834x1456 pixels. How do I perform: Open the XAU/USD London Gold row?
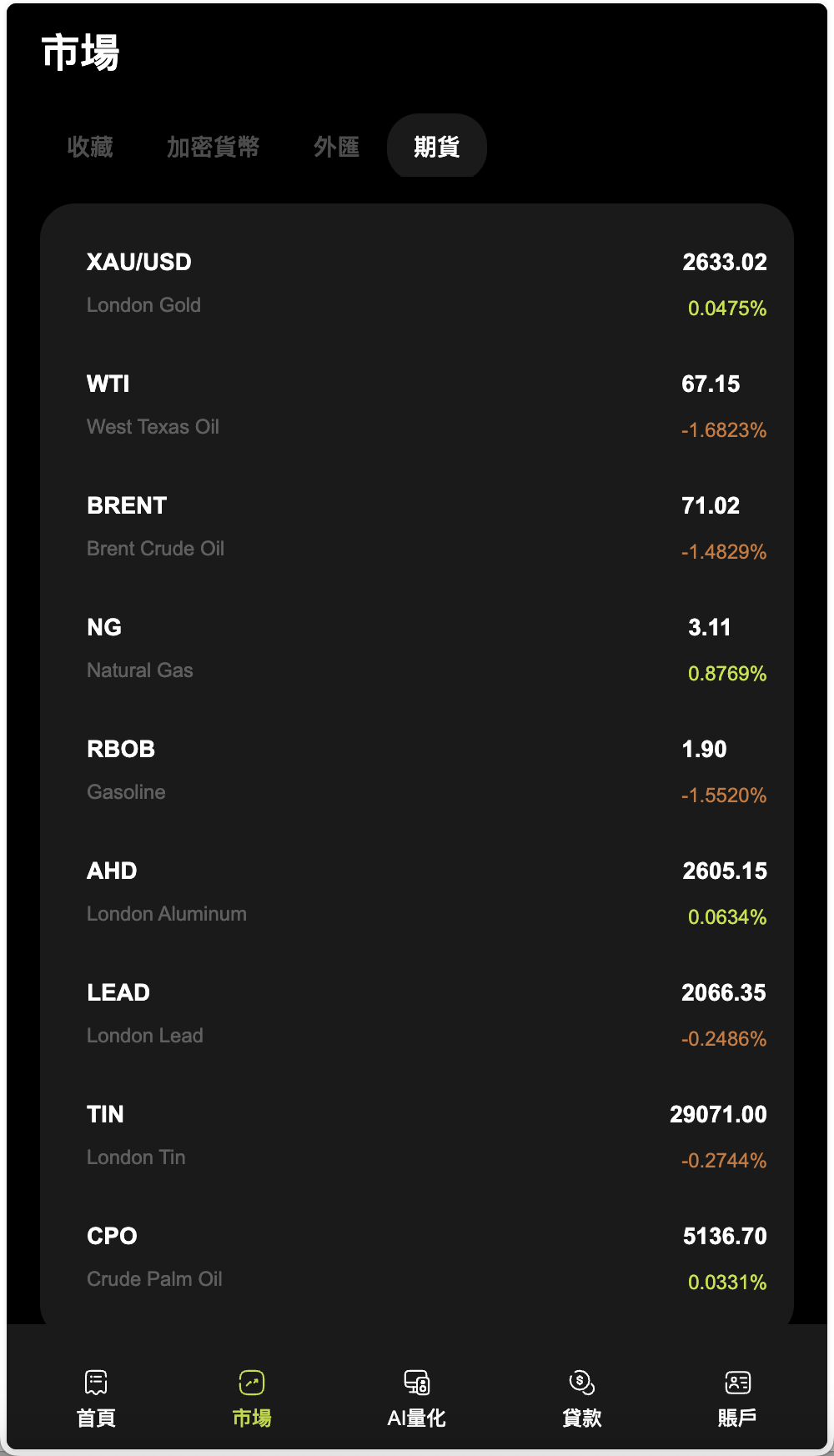click(x=417, y=282)
